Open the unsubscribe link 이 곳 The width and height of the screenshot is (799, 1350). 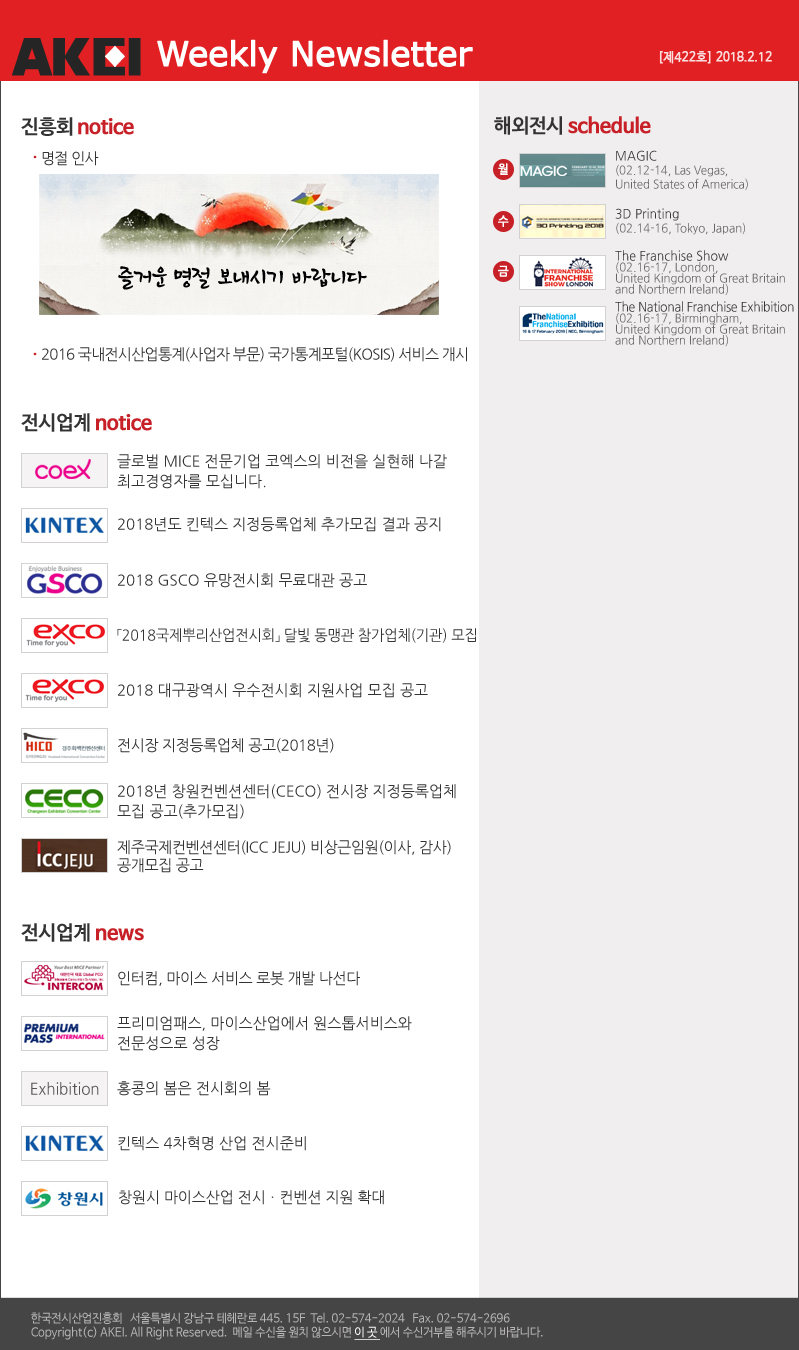[365, 1332]
